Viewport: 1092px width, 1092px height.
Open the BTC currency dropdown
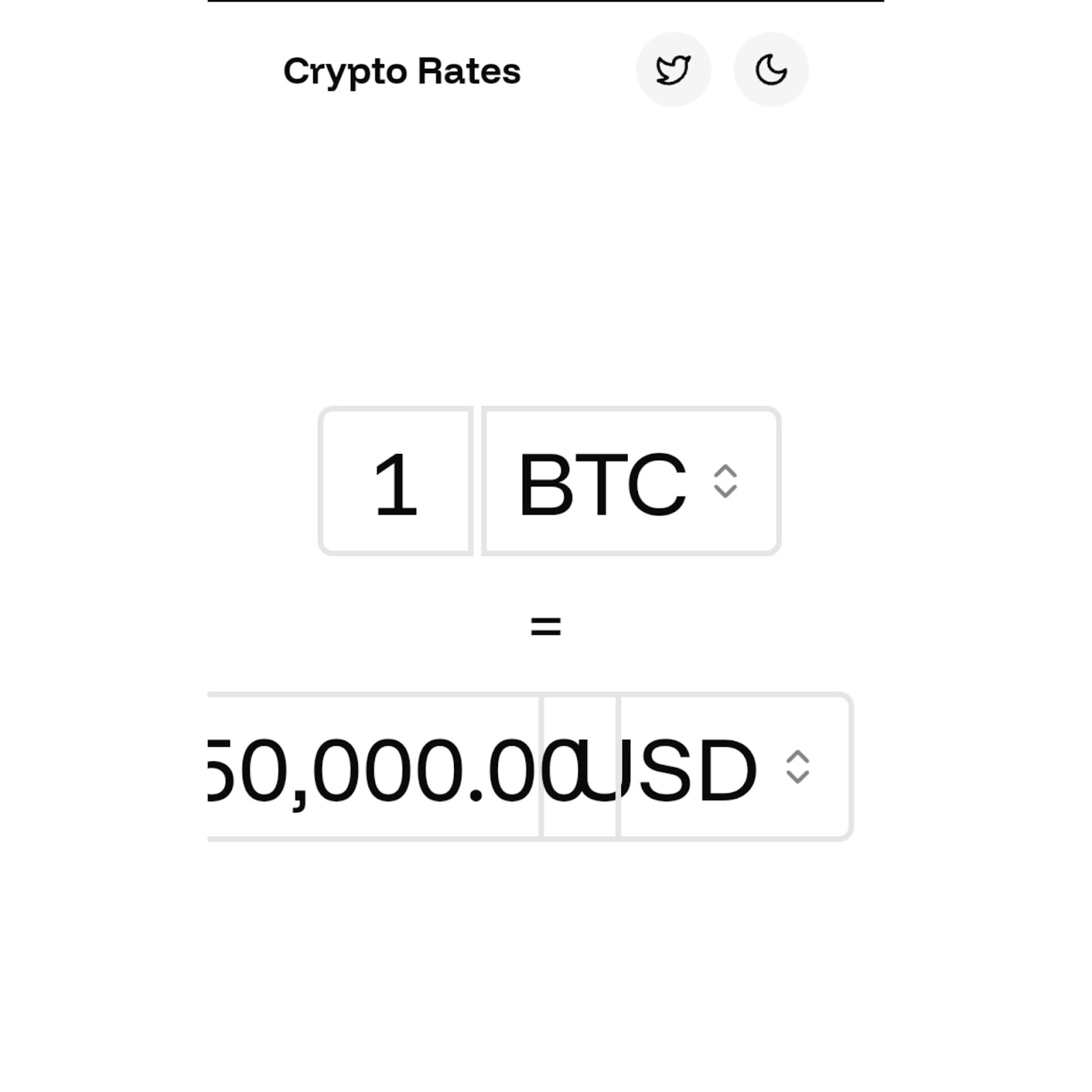631,482
